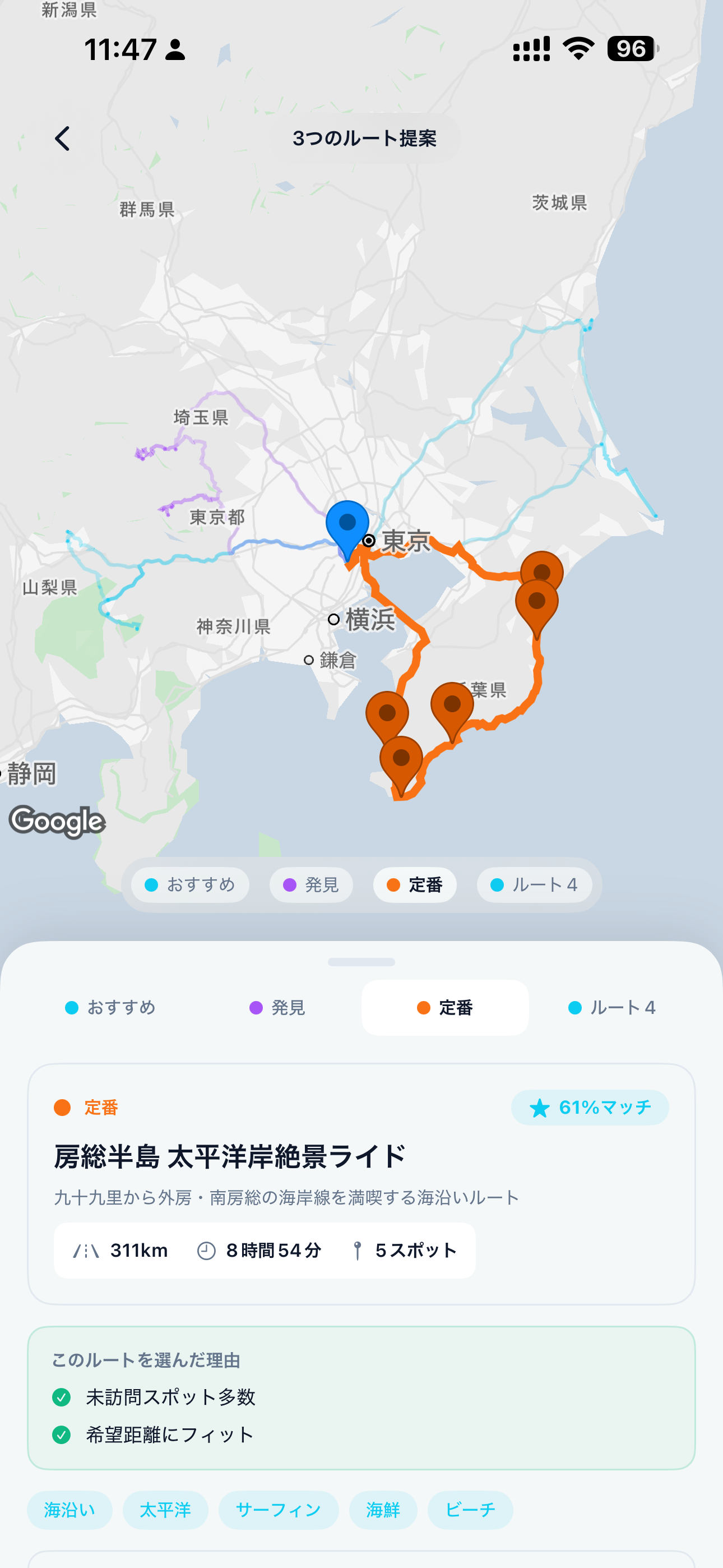Tap the green checkmark beside 未訪問スポット多数

(x=61, y=1397)
